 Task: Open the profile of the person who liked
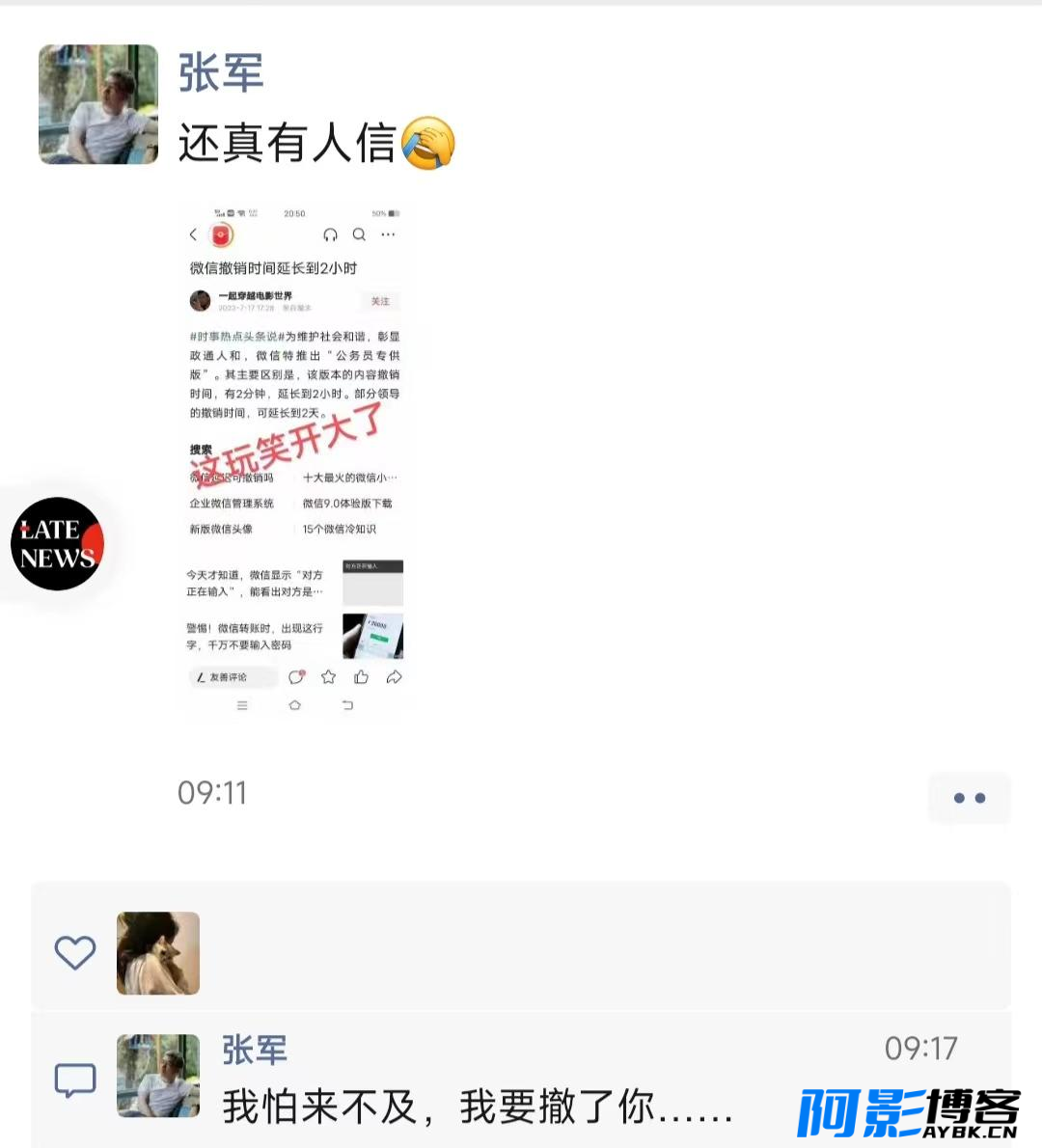[158, 953]
